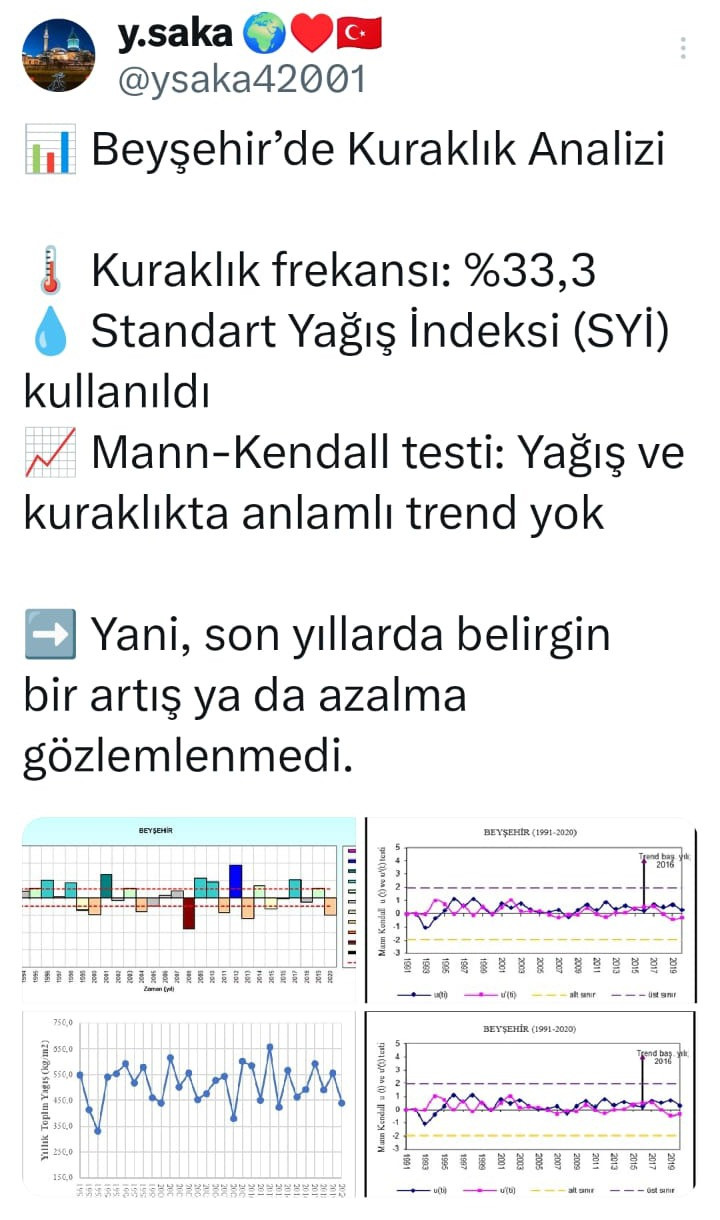The height and width of the screenshot is (1220, 720).
Task: Open the colored bar chart image of Beyşehir
Action: point(189,909)
